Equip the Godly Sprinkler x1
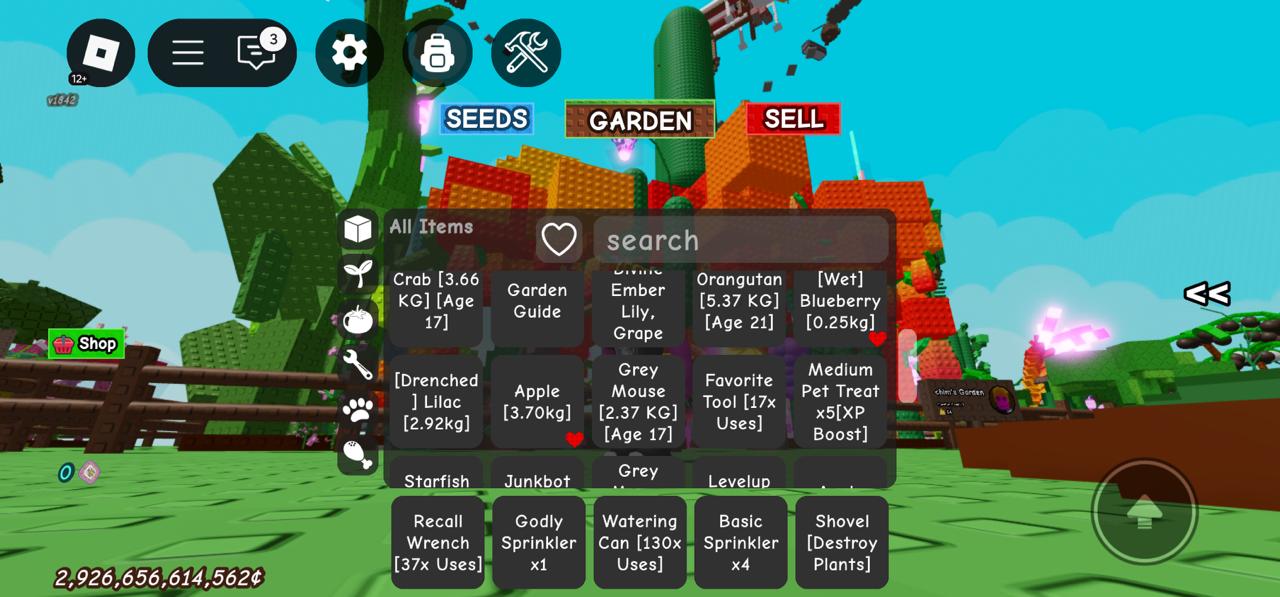Viewport: 1280px width, 597px height. click(x=539, y=543)
